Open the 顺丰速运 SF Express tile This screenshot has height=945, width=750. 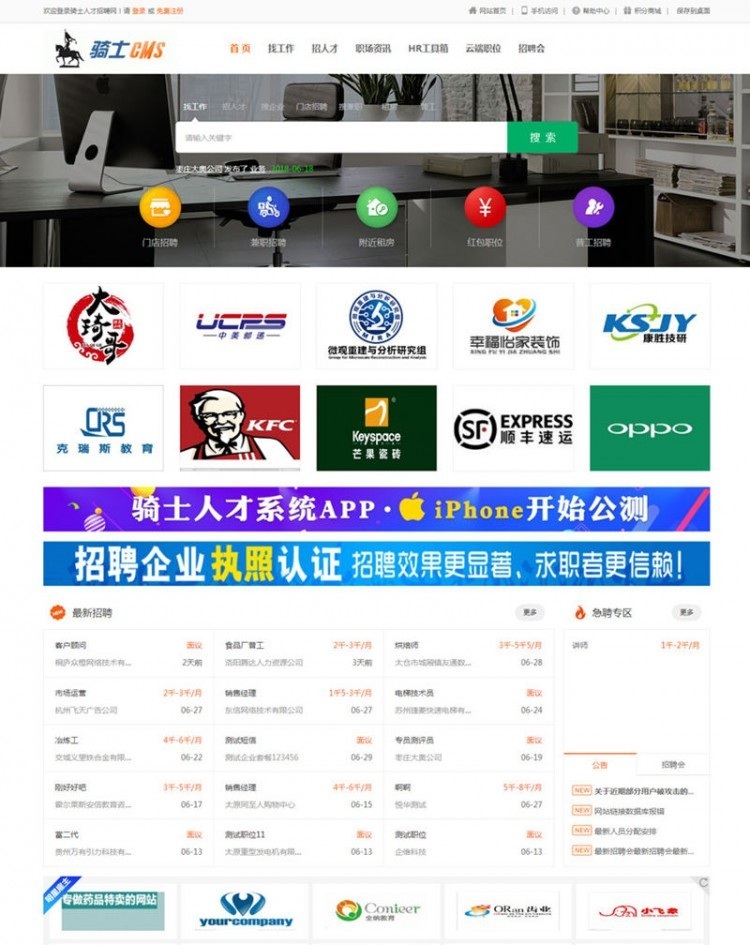click(x=513, y=427)
